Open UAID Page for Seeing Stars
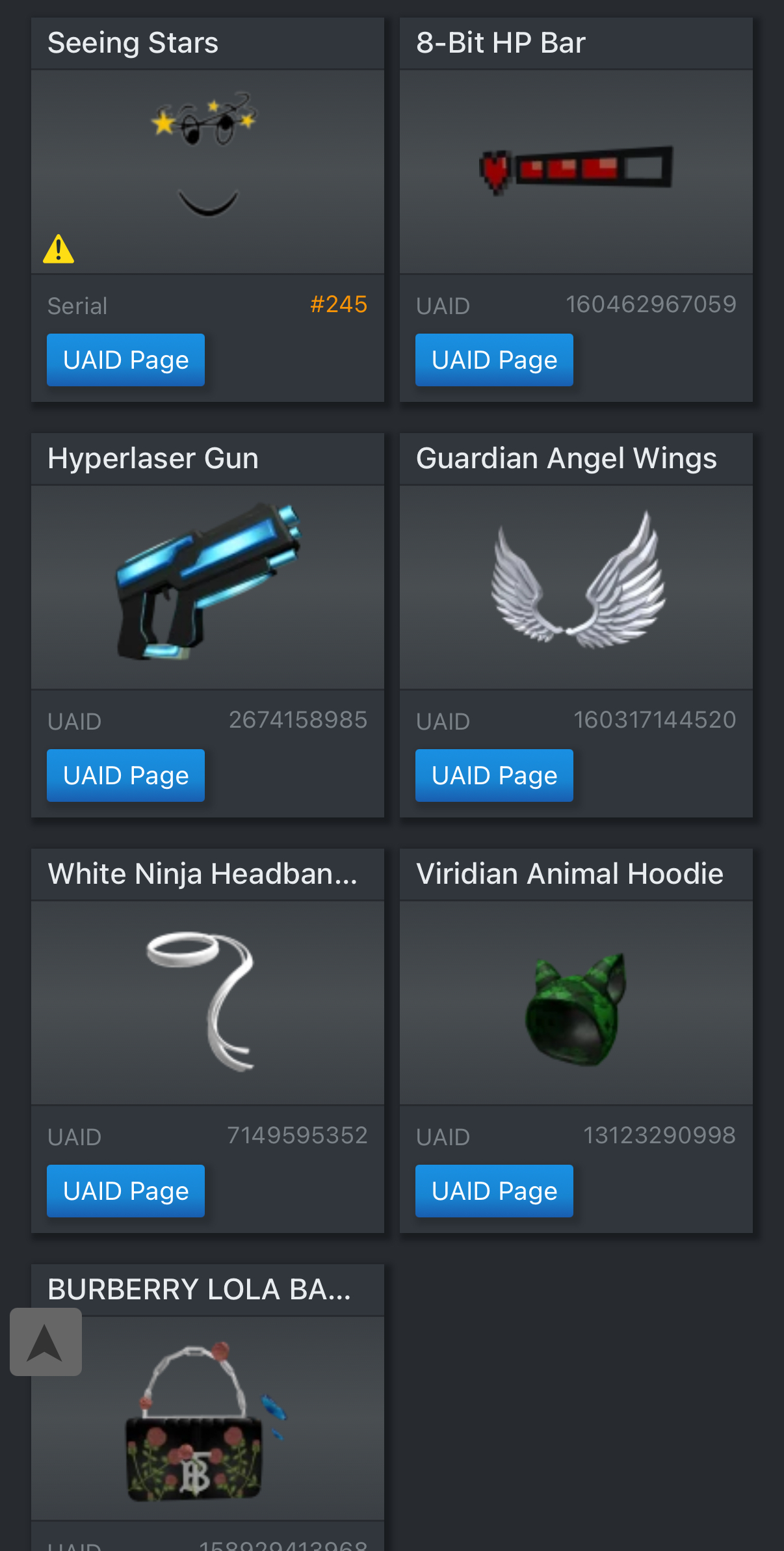The width and height of the screenshot is (784, 1551). 125,360
